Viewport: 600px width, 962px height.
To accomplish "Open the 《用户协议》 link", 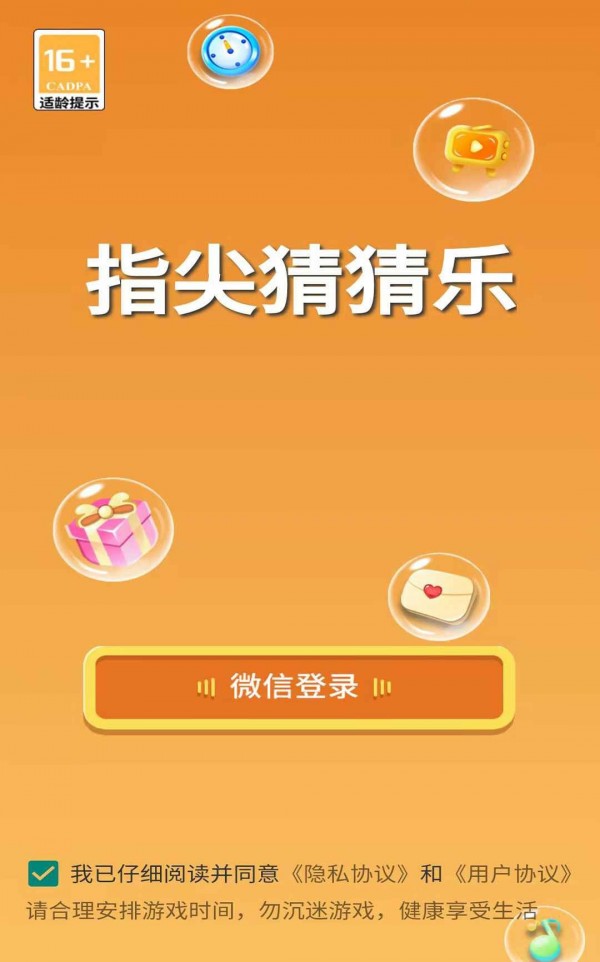I will 512,874.
